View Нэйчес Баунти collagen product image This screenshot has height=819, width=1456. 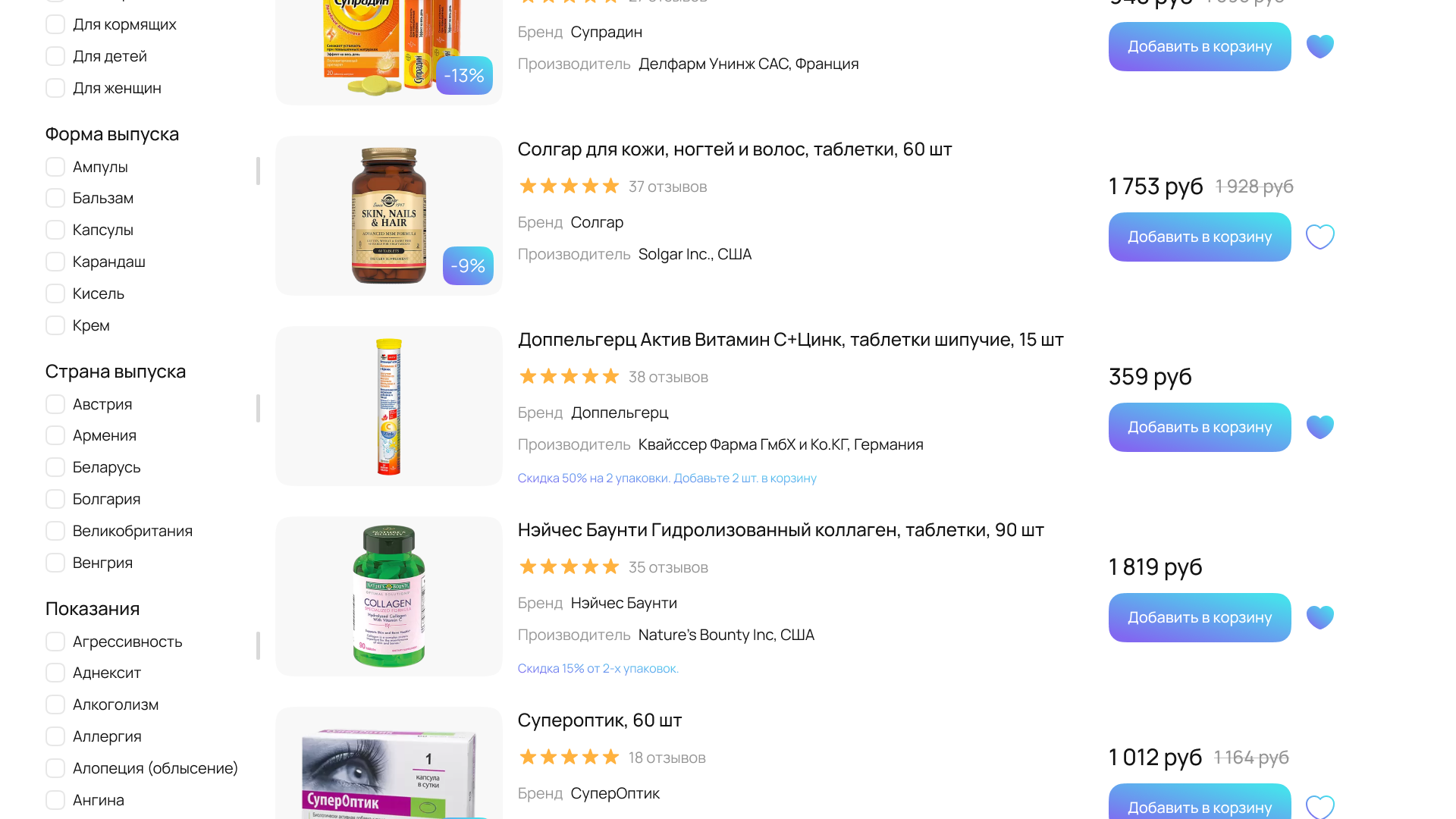[x=388, y=596]
